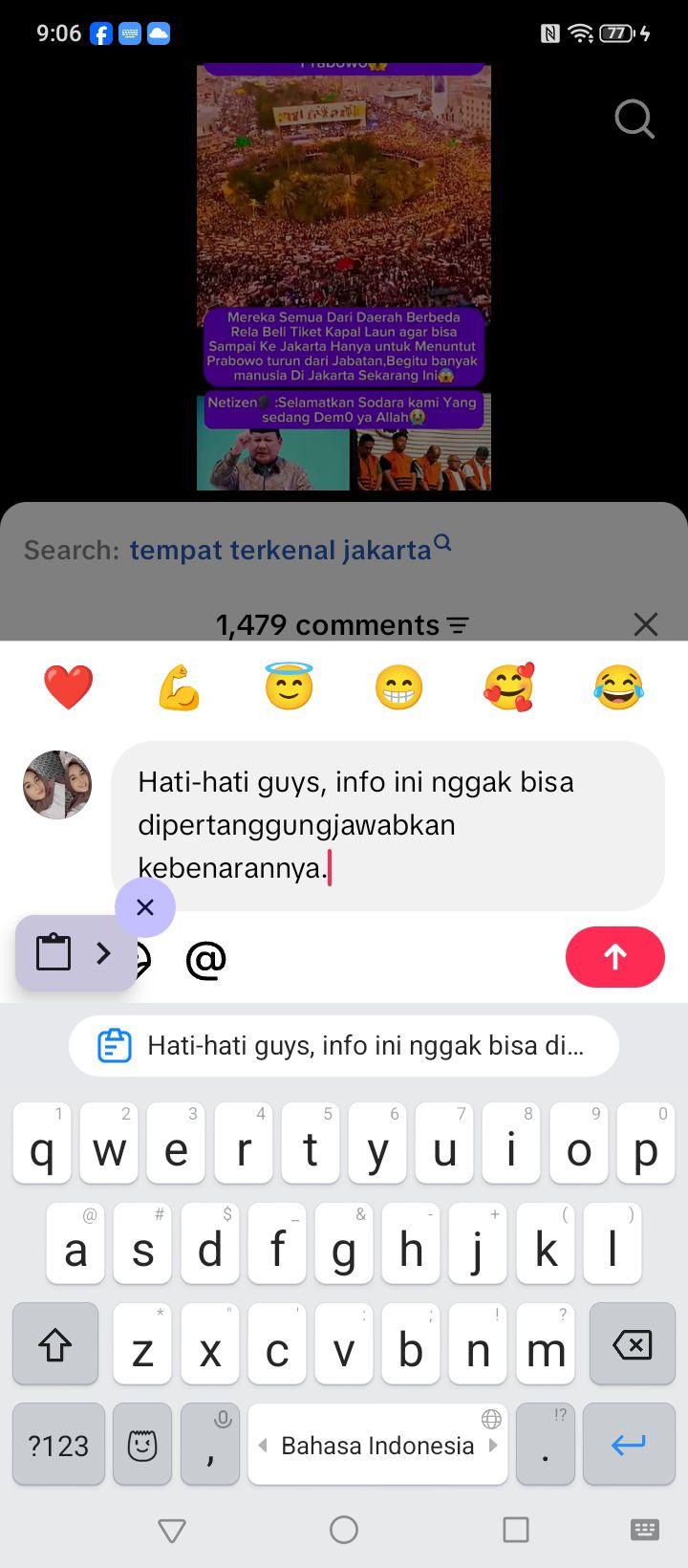Insert the halo smiley emoji

pyautogui.click(x=289, y=686)
